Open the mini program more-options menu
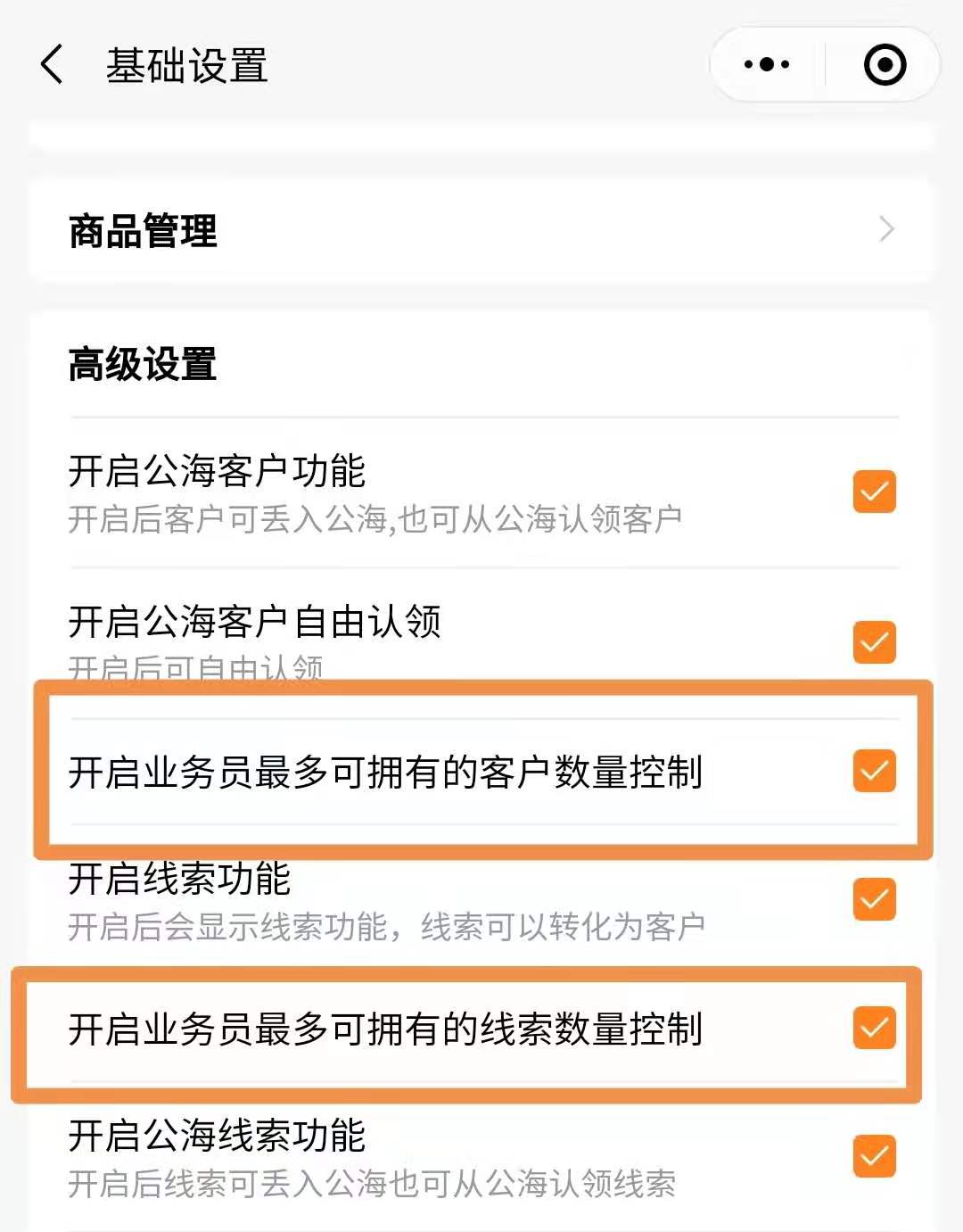963x1232 pixels. coord(767,64)
